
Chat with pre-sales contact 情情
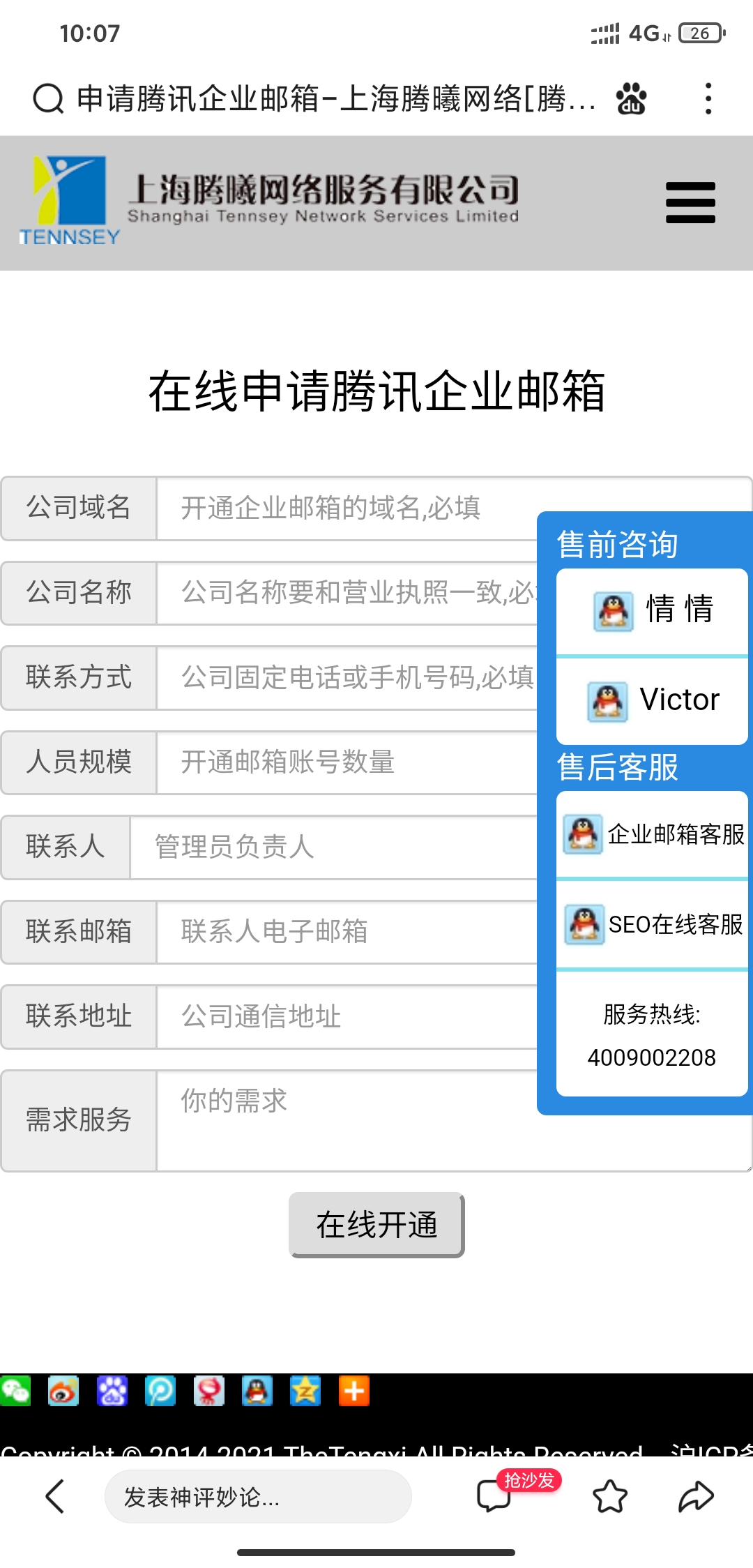(x=652, y=610)
